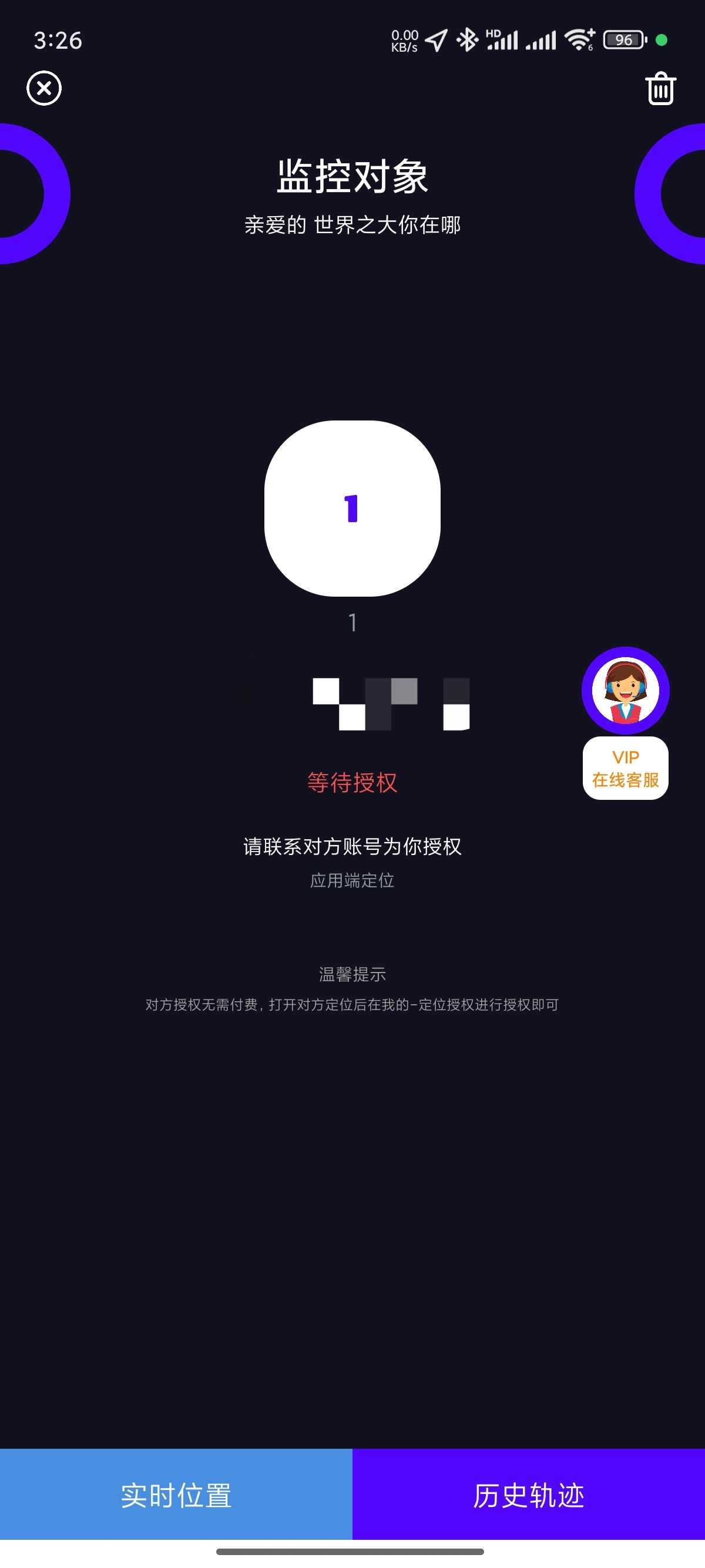Tap the 请联系对方账号为你授权 message

(x=352, y=847)
